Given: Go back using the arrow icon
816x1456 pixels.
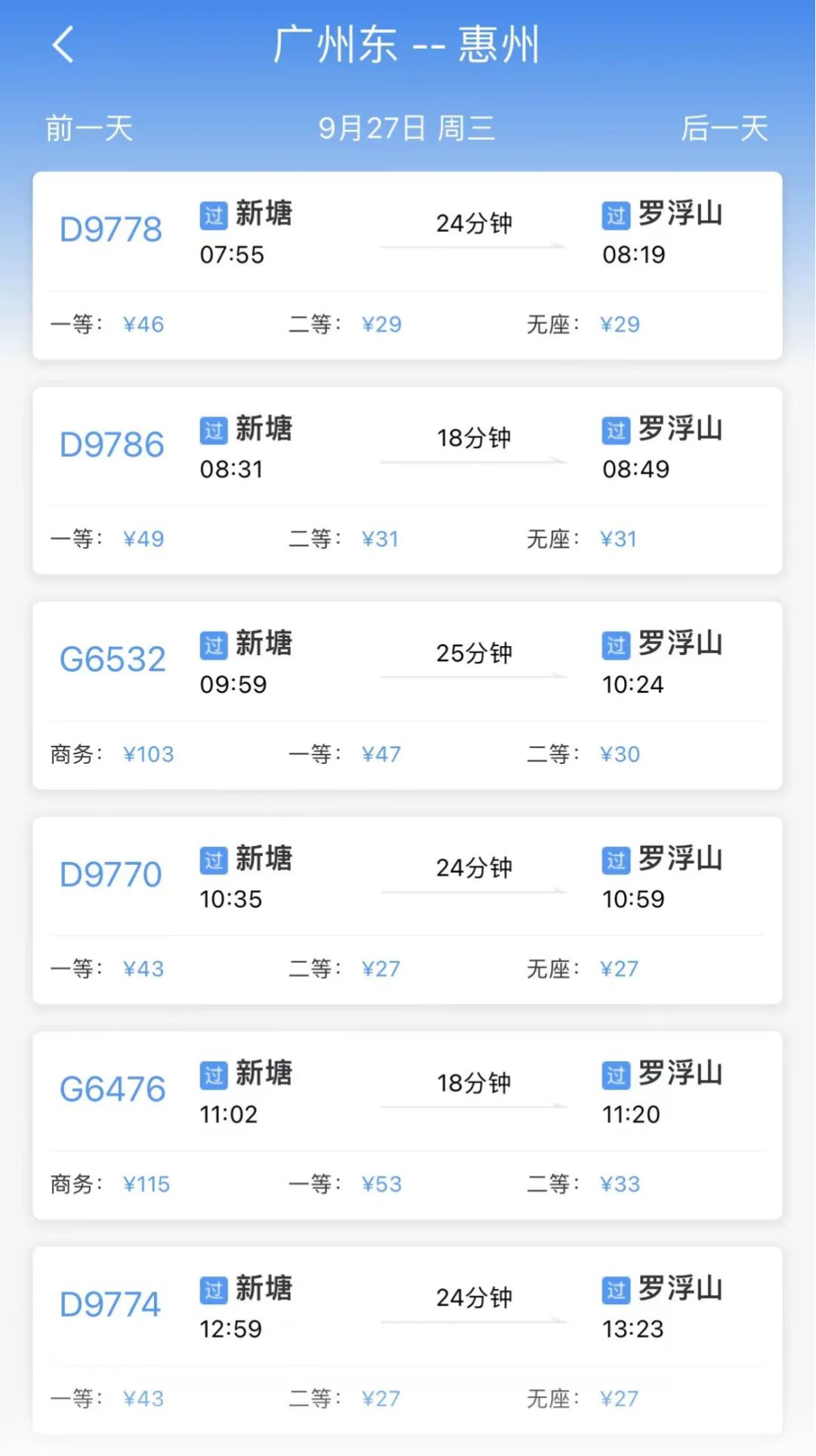Looking at the screenshot, I should coord(63,45).
